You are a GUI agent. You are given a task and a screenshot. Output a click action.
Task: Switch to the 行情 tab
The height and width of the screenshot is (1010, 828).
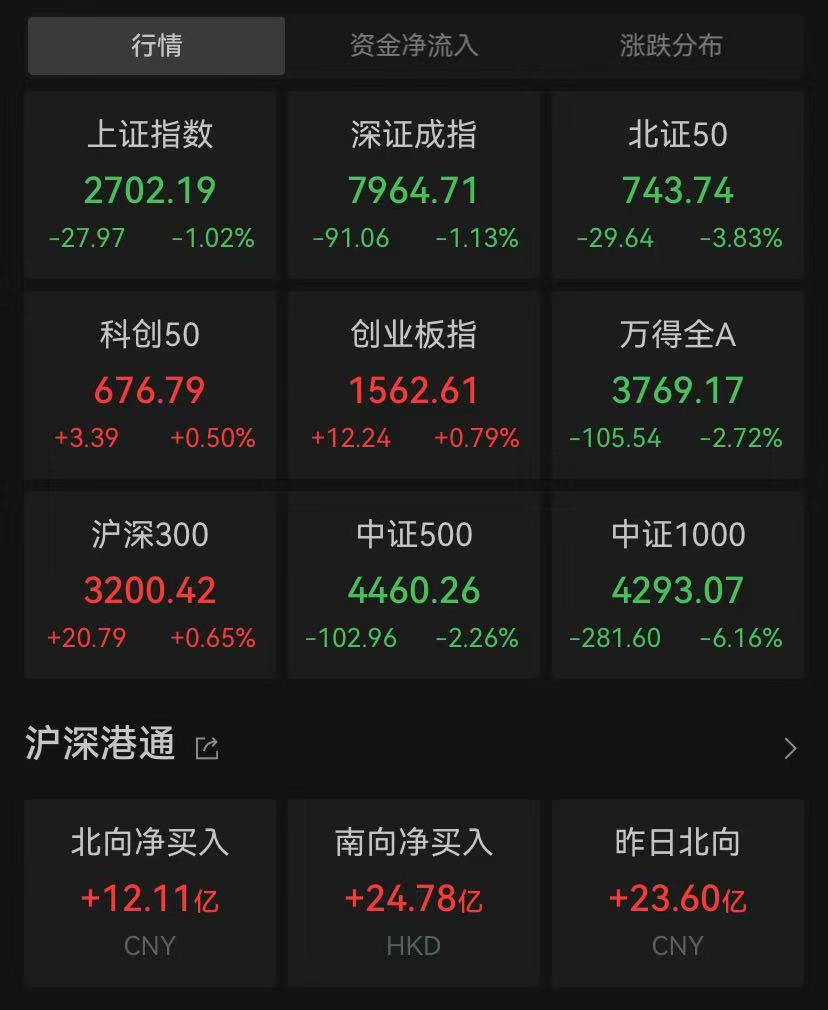[x=156, y=46]
